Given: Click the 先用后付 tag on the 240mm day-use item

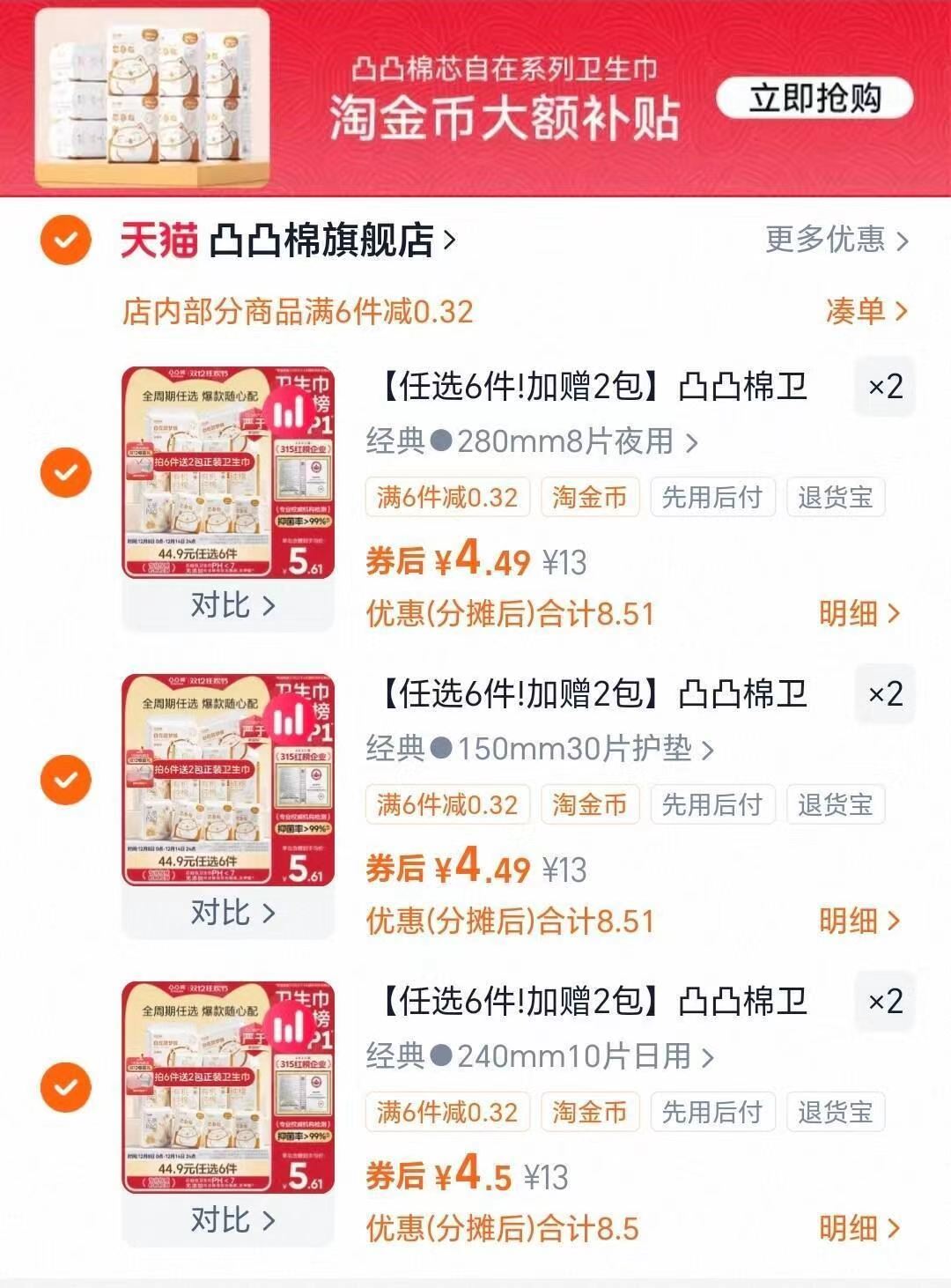Looking at the screenshot, I should pos(712,1110).
